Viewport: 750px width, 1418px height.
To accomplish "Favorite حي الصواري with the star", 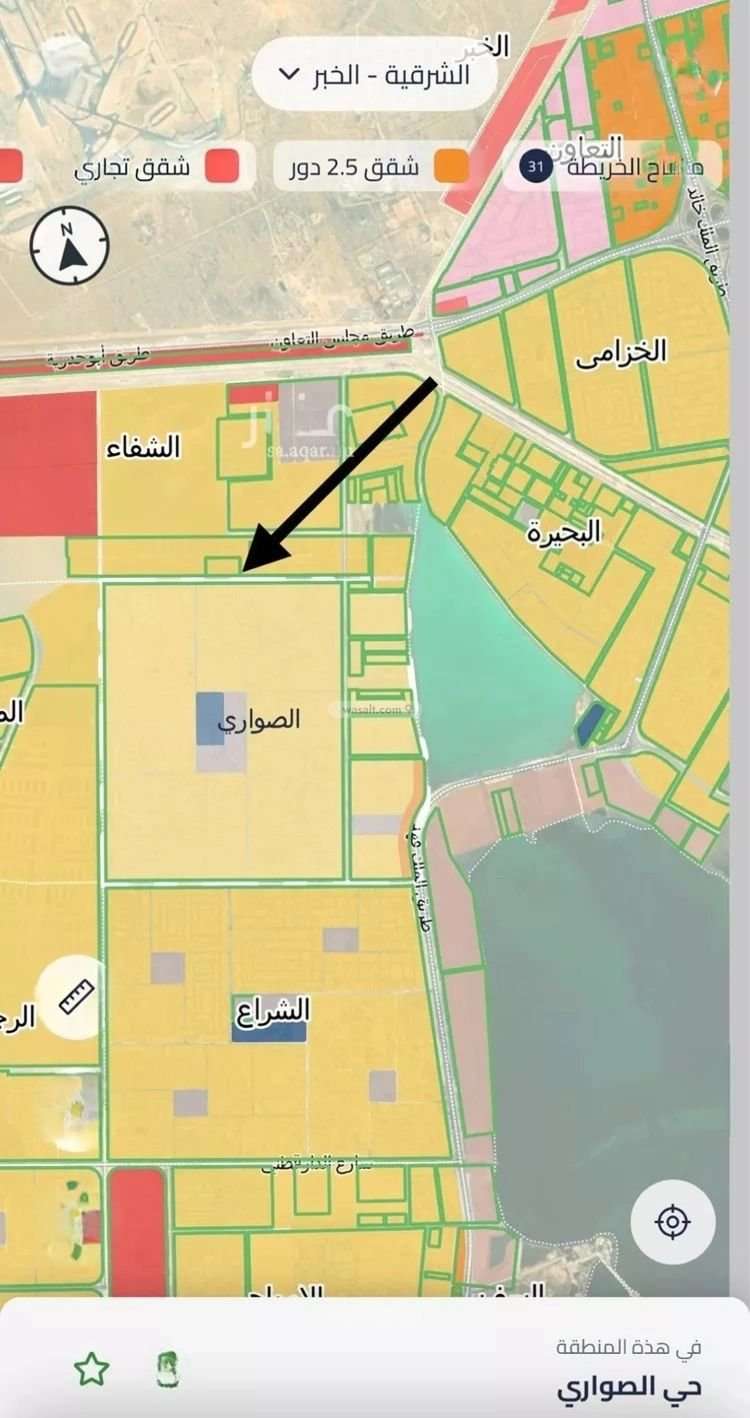I will tap(92, 1369).
